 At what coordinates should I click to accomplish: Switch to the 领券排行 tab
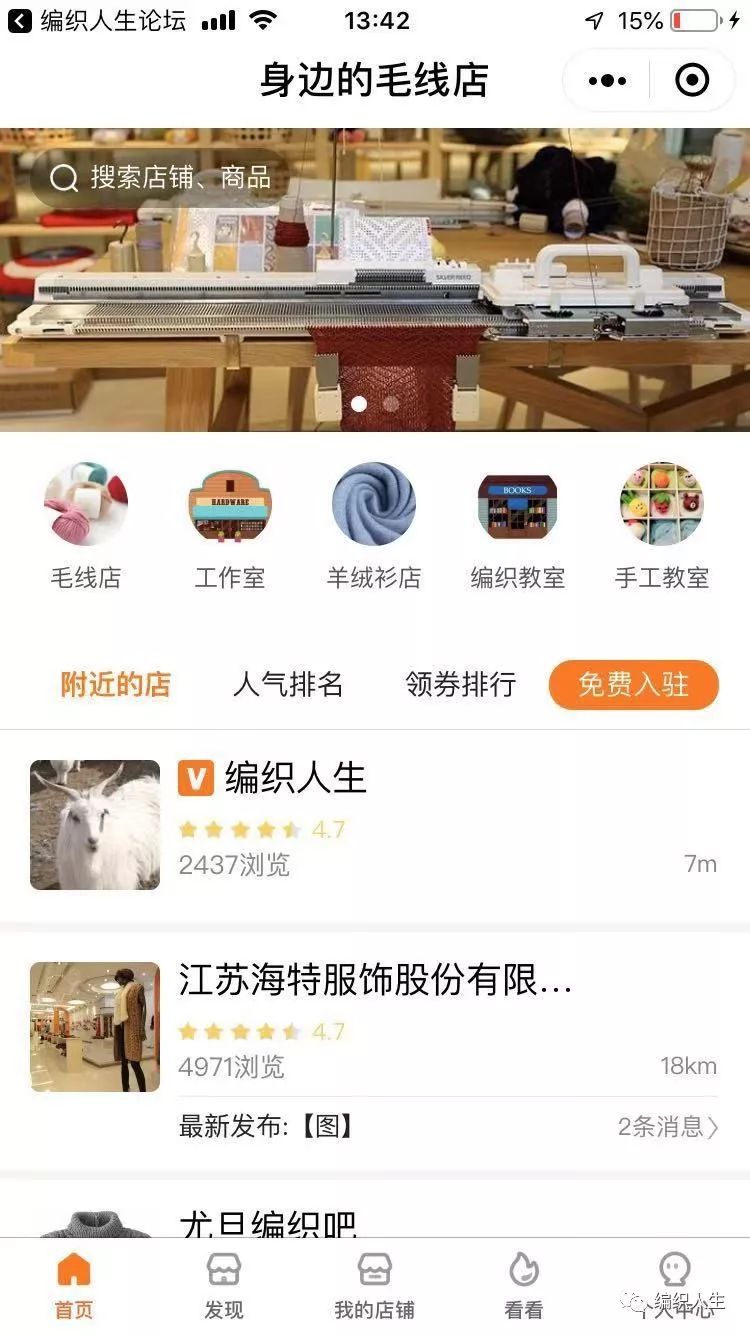(459, 685)
